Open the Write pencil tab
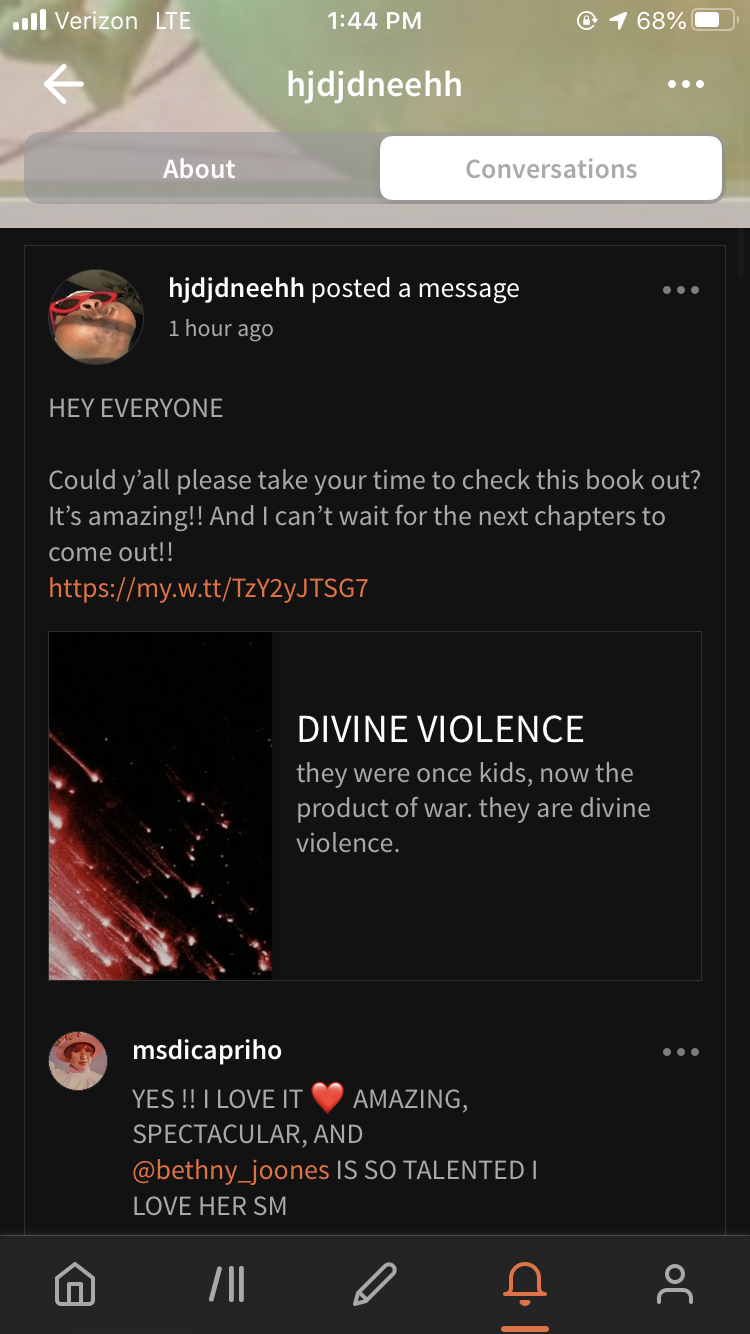Viewport: 750px width, 1334px height. click(x=375, y=1285)
